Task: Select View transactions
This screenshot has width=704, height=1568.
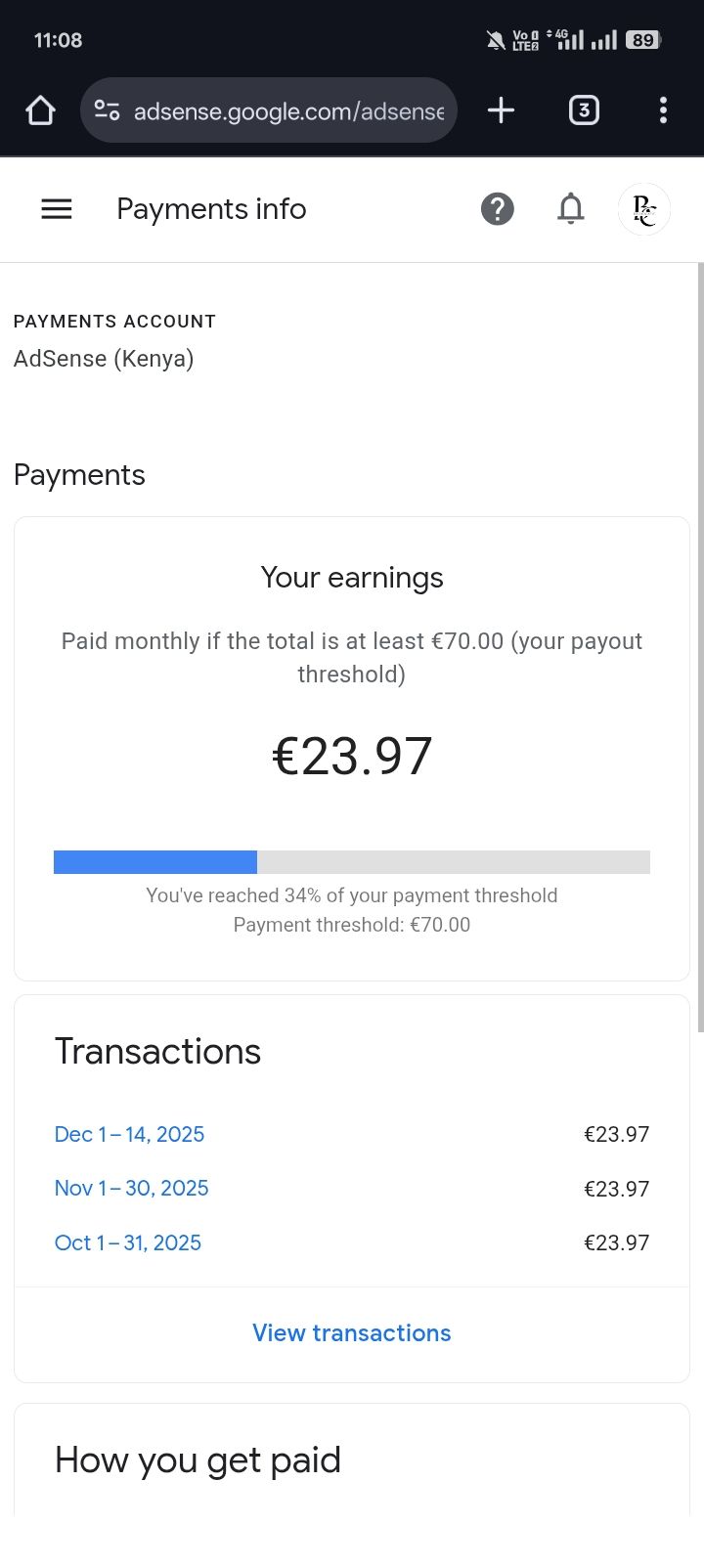Action: click(x=352, y=1333)
